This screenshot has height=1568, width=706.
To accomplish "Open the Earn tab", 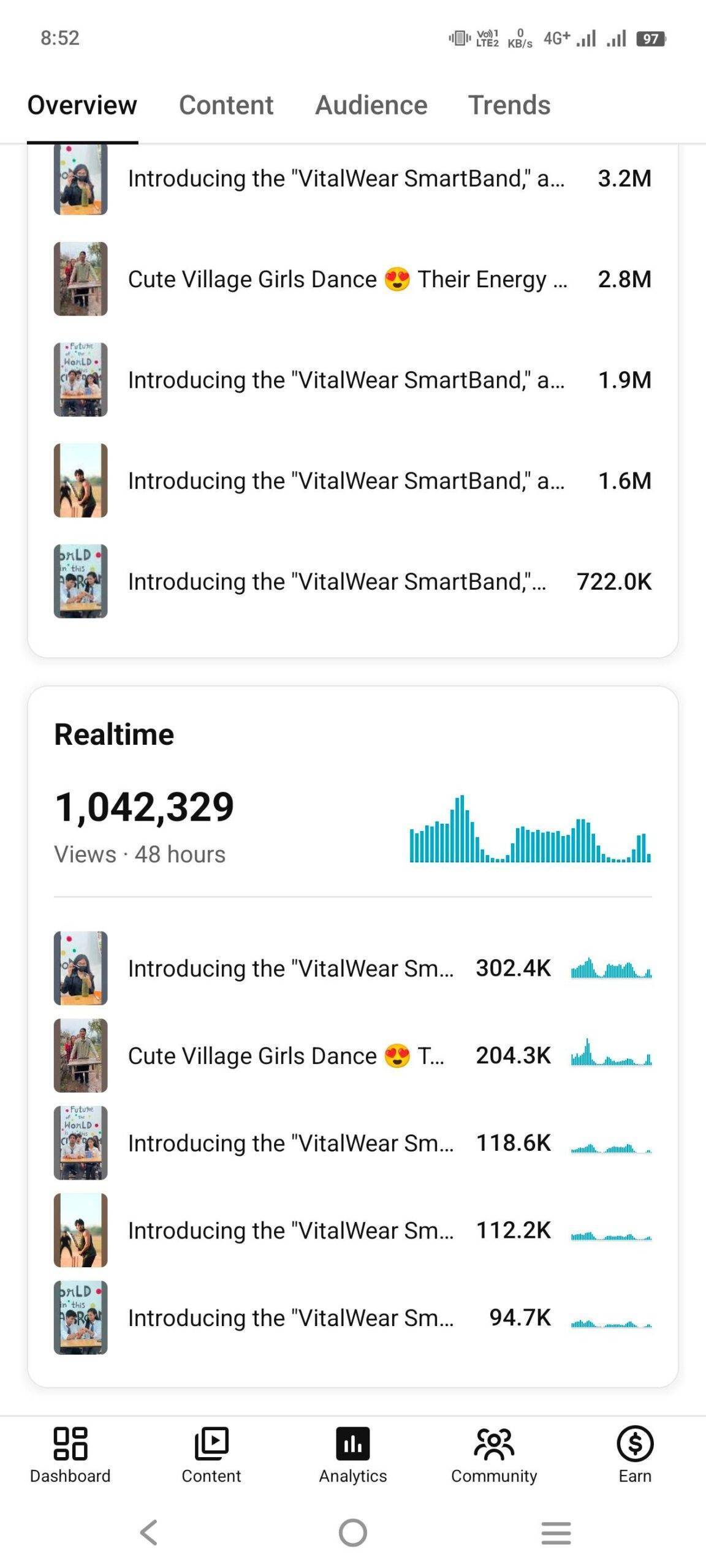I will click(635, 1454).
